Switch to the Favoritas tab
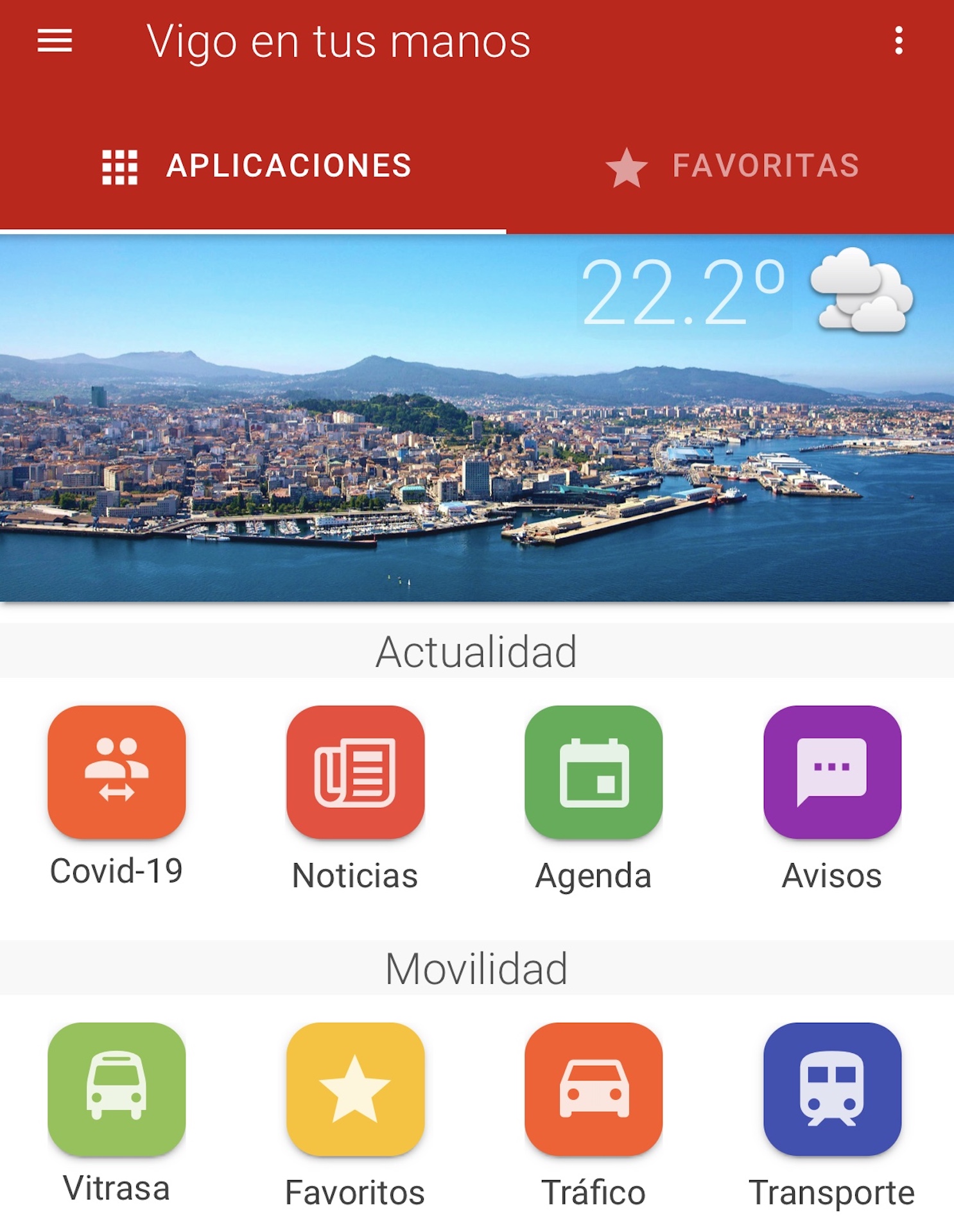This screenshot has height=1232, width=954. [732, 166]
